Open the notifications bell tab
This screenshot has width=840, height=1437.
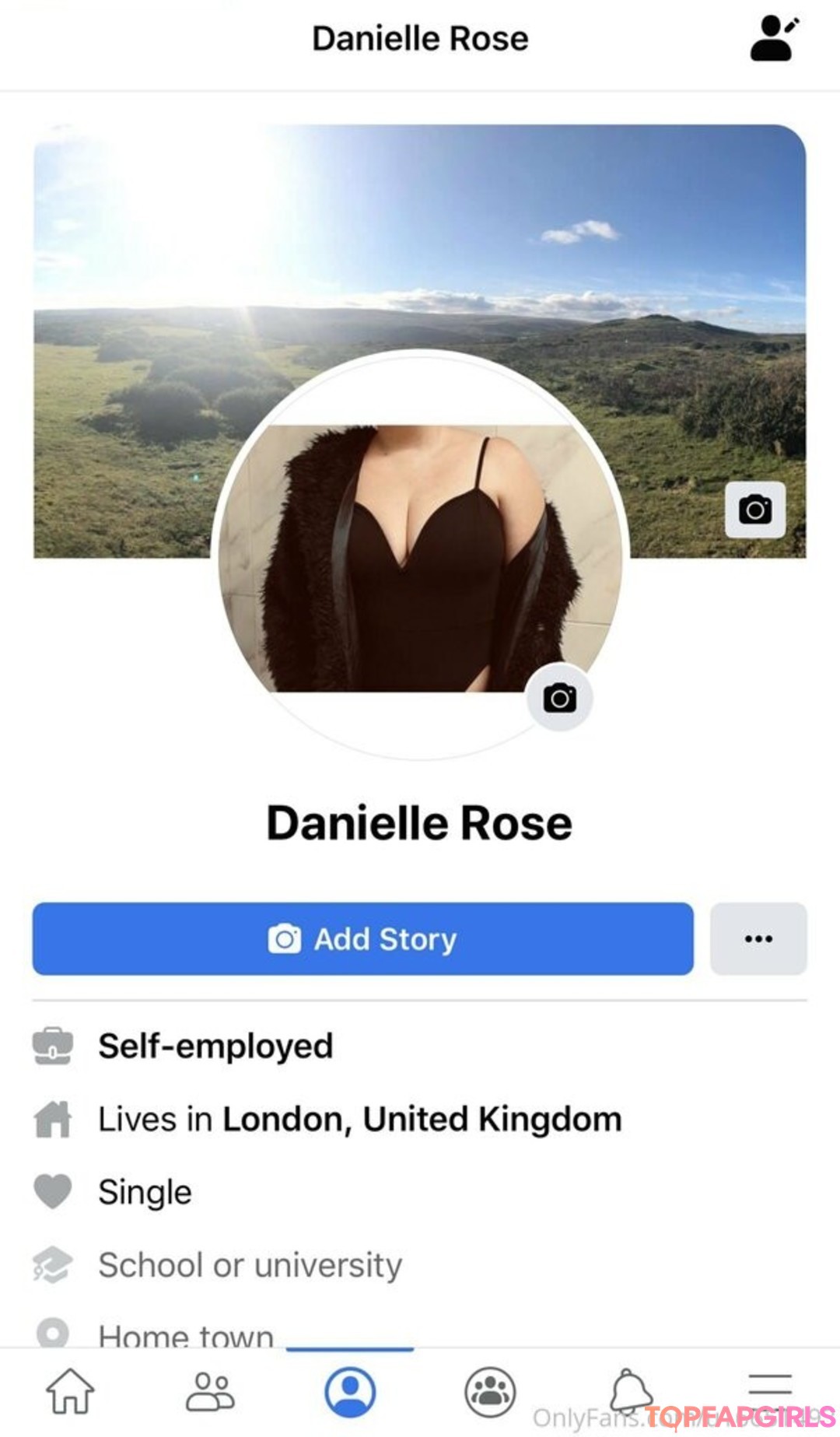click(630, 1391)
